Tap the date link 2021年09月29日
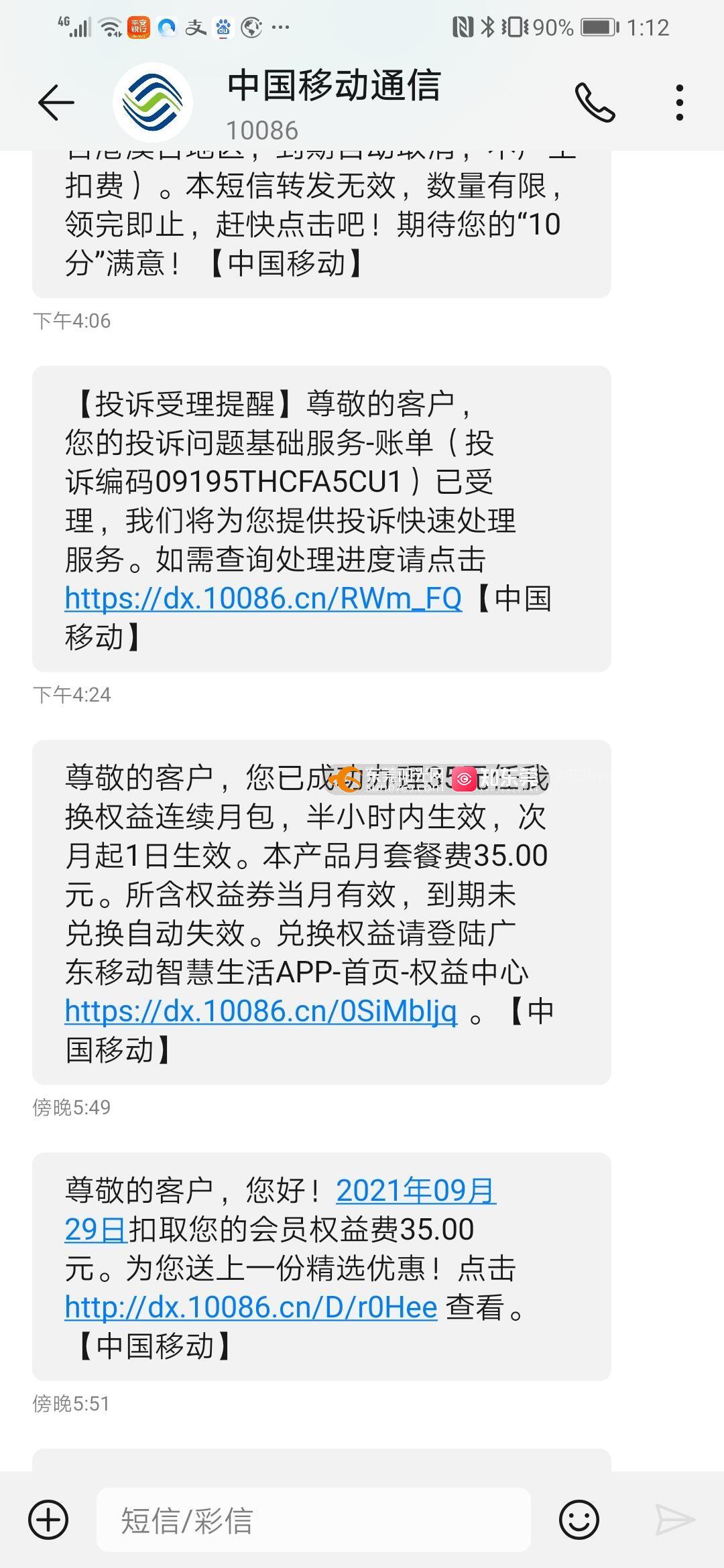Image resolution: width=724 pixels, height=1568 pixels. (x=280, y=1210)
